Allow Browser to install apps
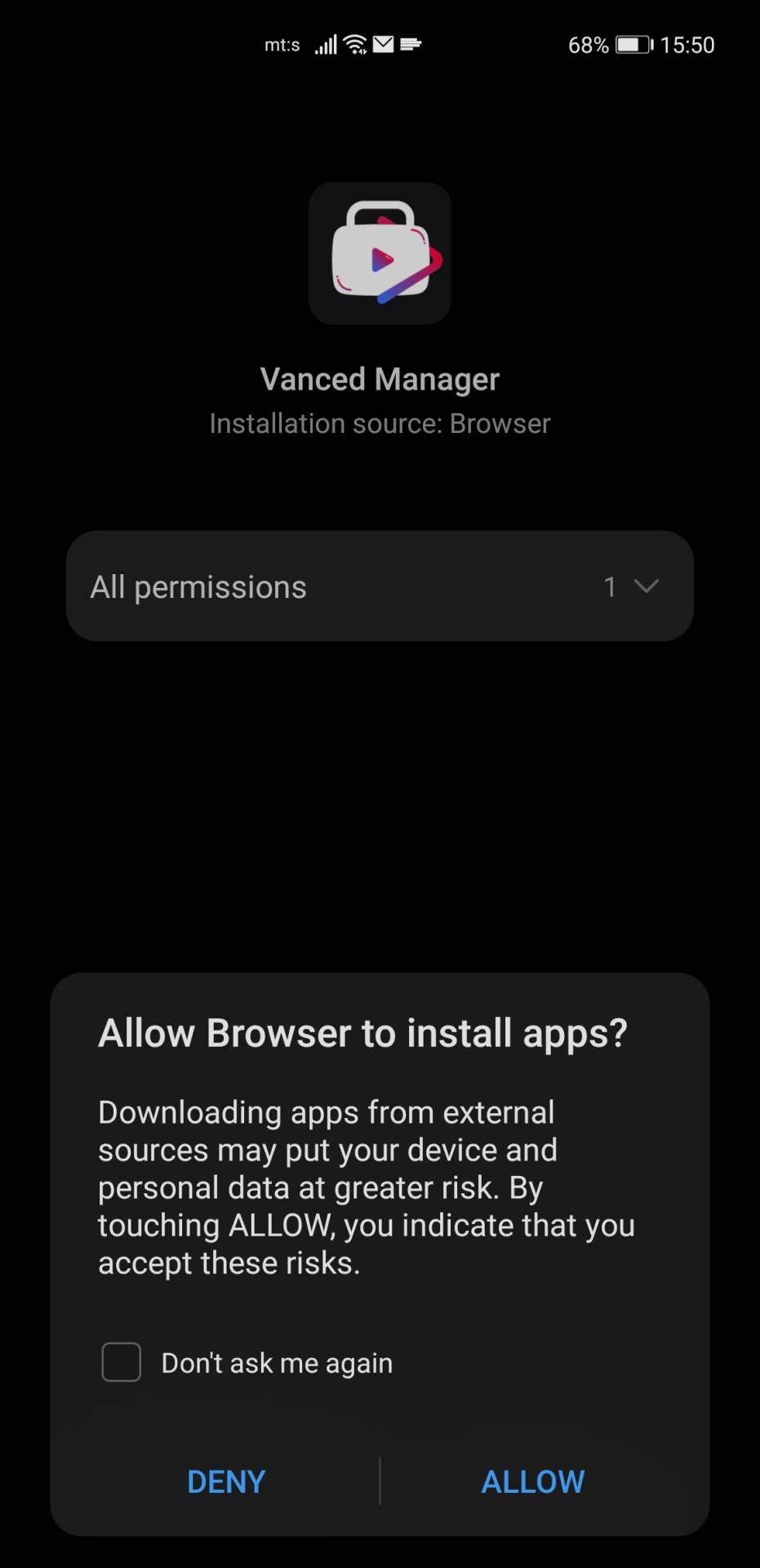 pos(533,1481)
